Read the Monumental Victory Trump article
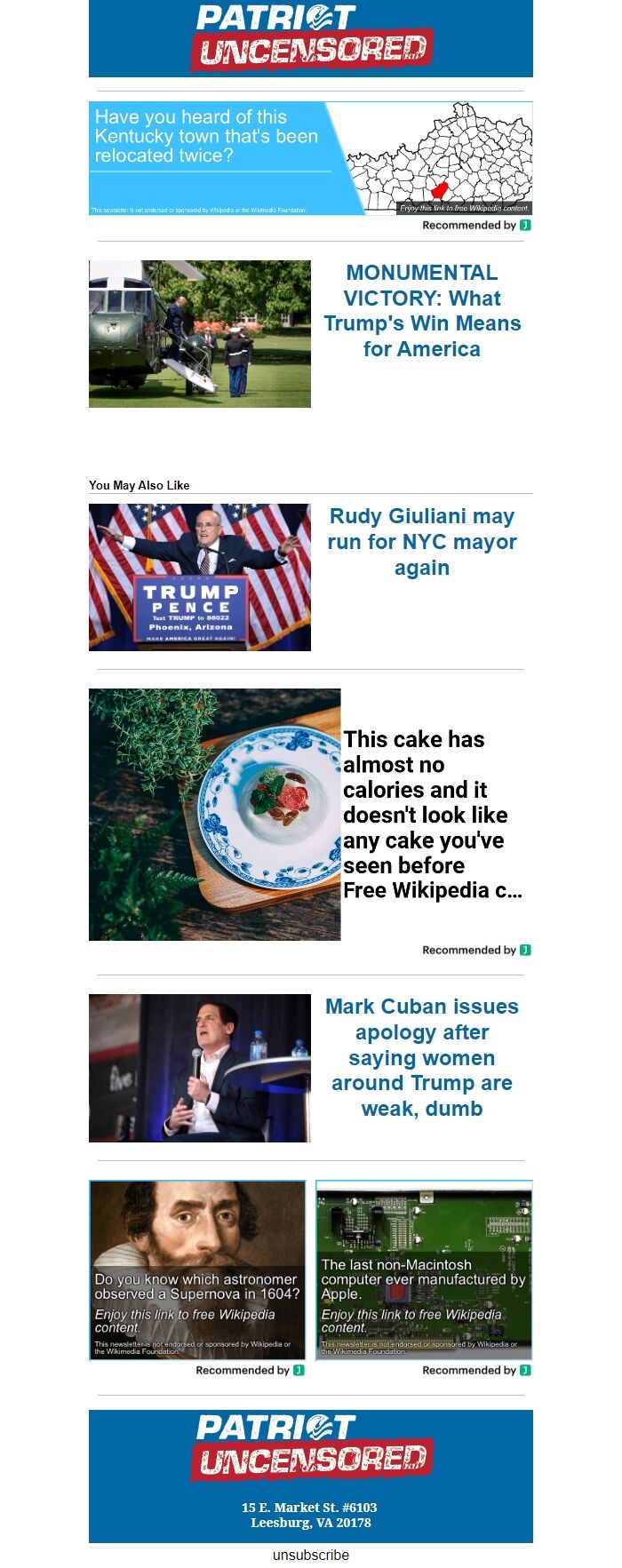622x1568 pixels. tap(422, 311)
